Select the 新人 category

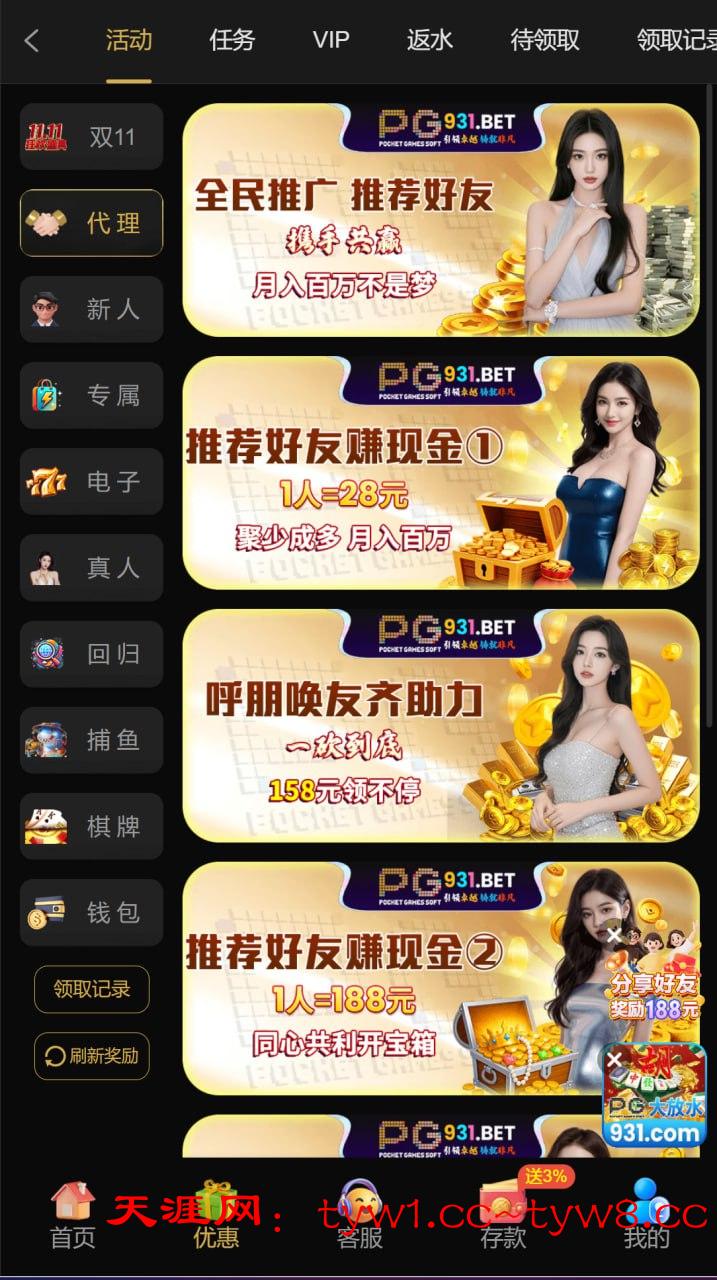pos(91,310)
